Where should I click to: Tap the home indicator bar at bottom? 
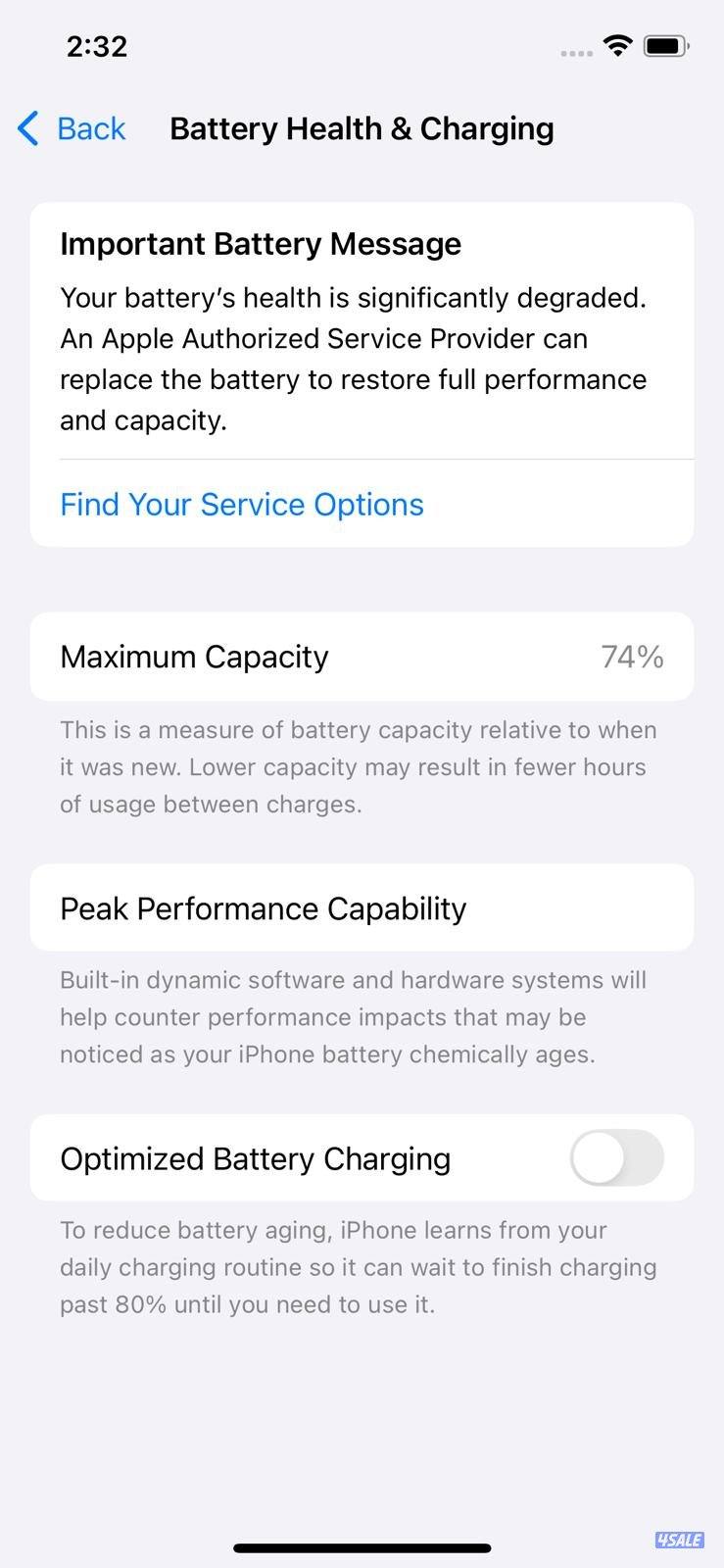pyautogui.click(x=362, y=1548)
